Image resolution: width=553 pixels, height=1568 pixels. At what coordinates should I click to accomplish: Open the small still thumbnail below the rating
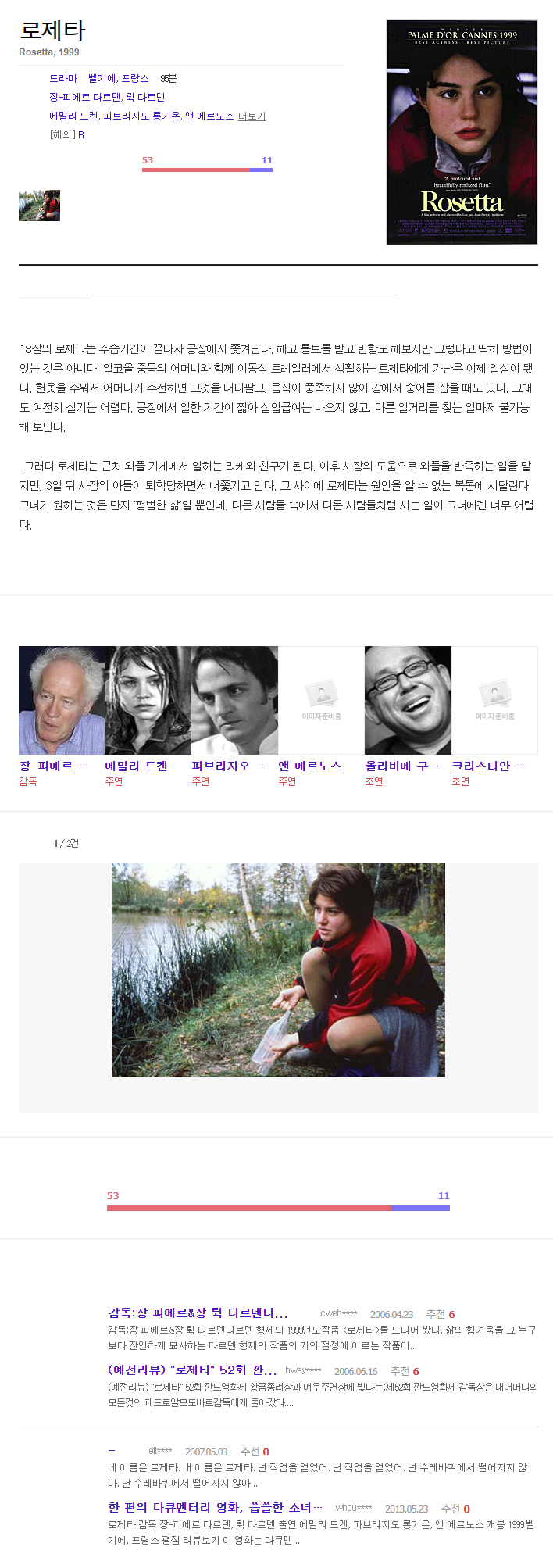(39, 205)
